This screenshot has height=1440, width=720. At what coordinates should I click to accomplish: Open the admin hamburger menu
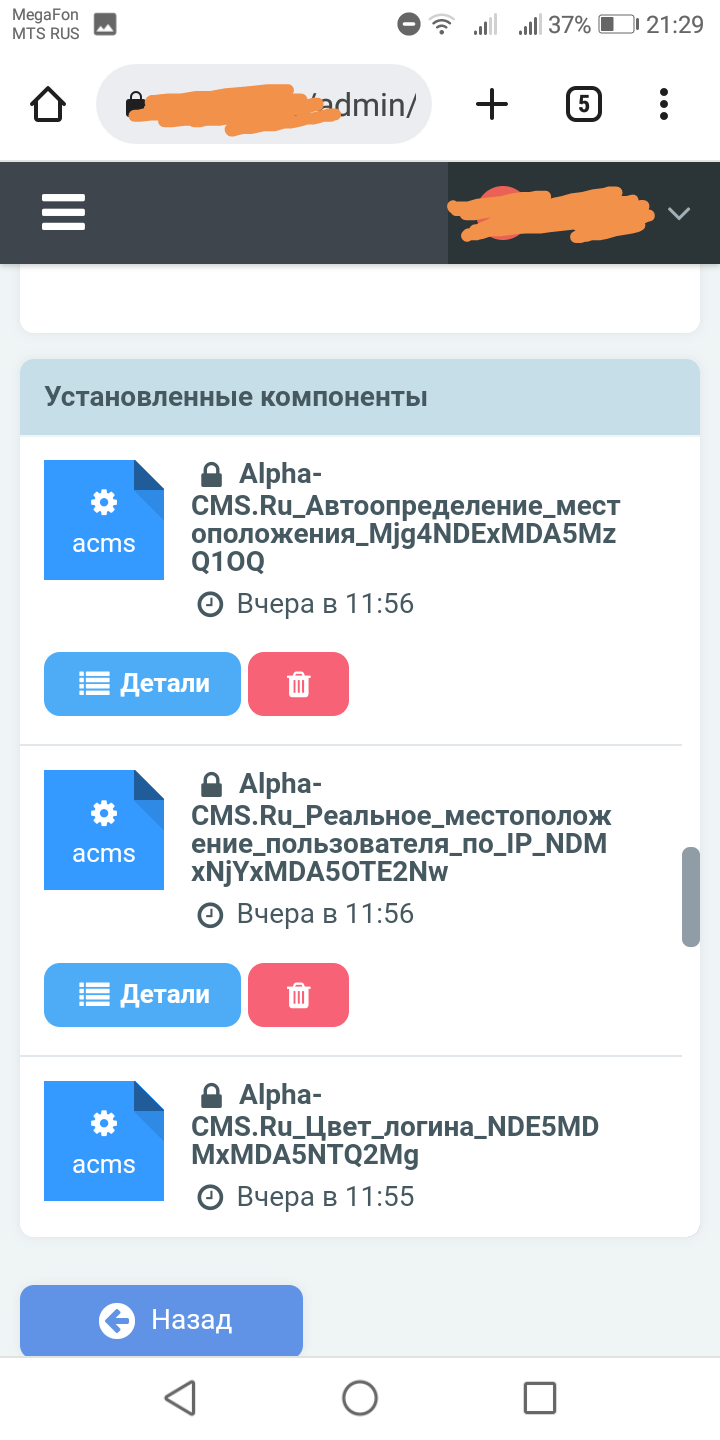63,212
